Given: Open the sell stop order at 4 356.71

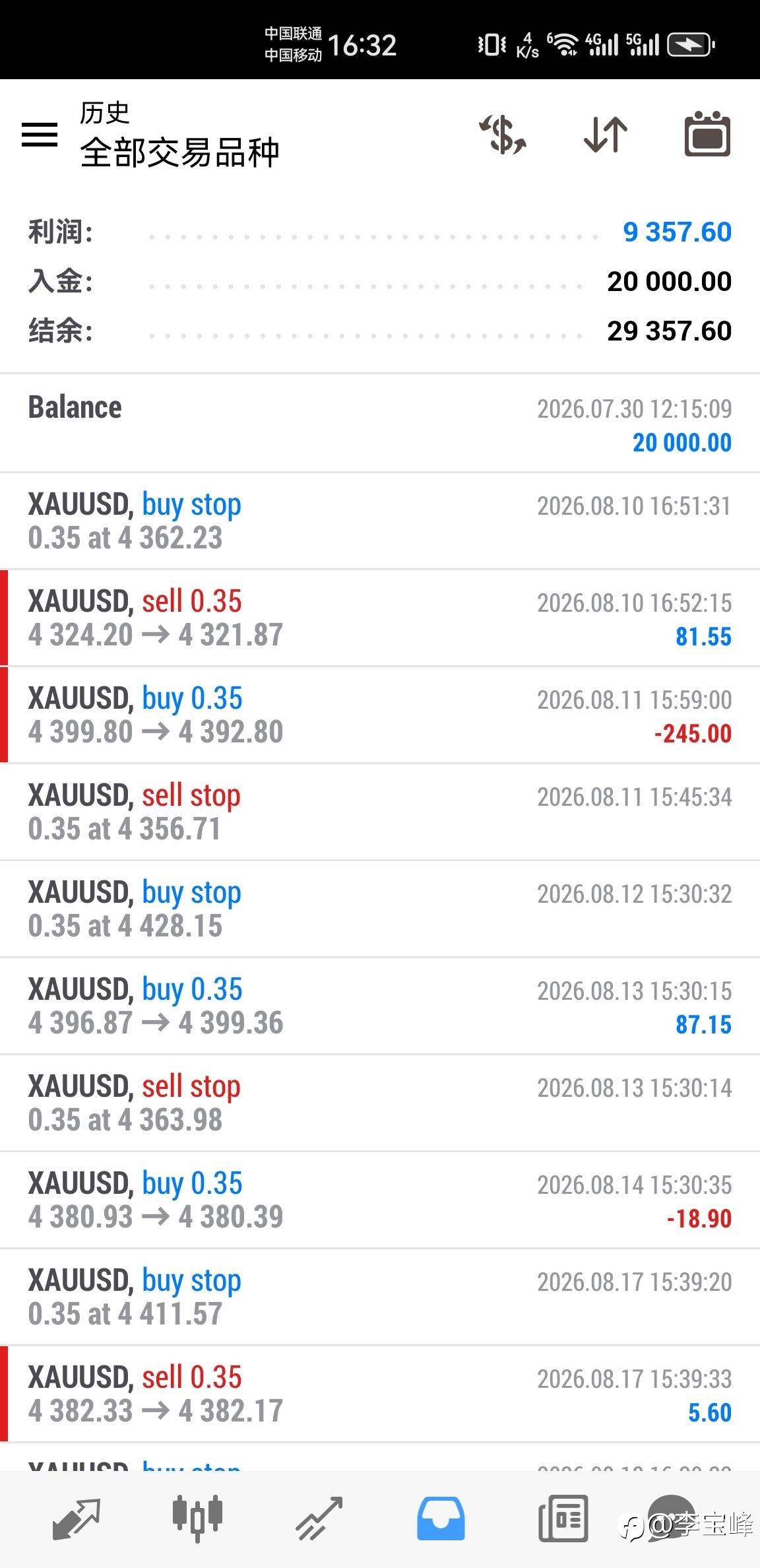Looking at the screenshot, I should pos(380,812).
